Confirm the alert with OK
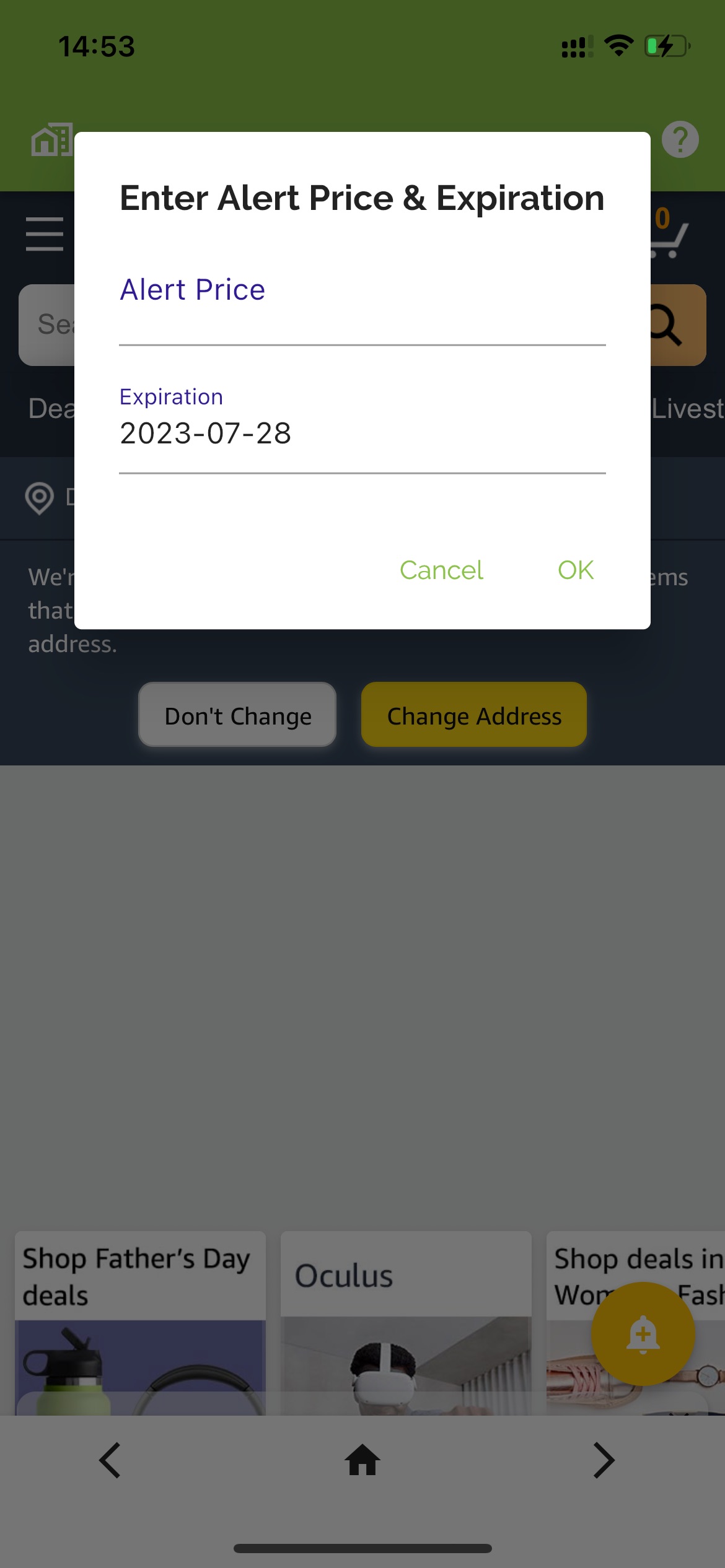Screen dimensions: 725x1568 pyautogui.click(x=576, y=570)
